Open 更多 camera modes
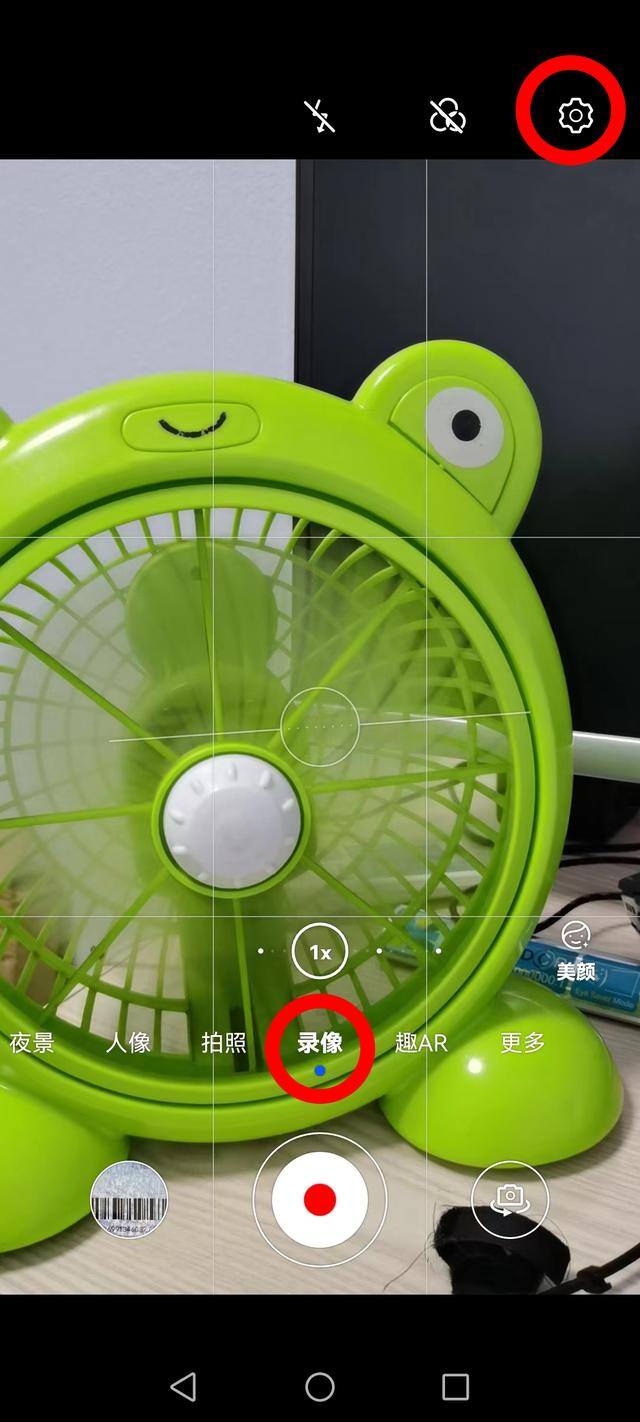Viewport: 640px width, 1422px height. click(522, 1043)
